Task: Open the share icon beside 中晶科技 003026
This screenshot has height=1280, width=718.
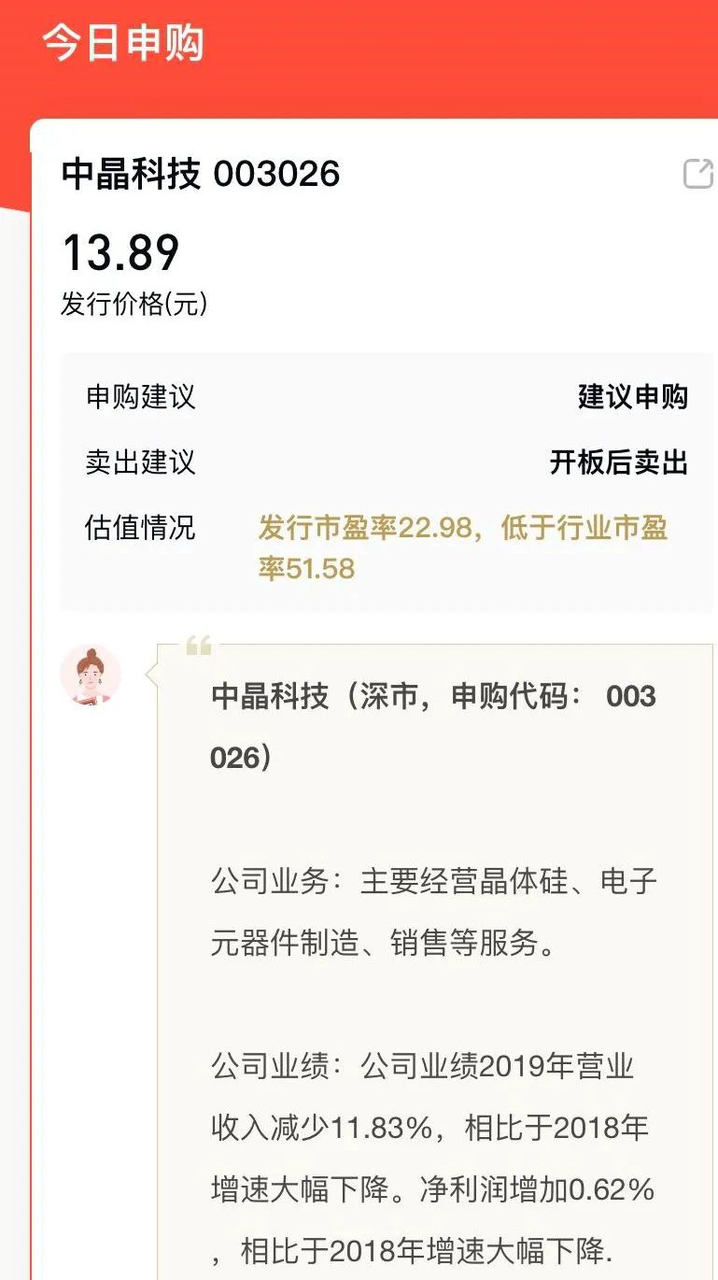Action: [697, 173]
